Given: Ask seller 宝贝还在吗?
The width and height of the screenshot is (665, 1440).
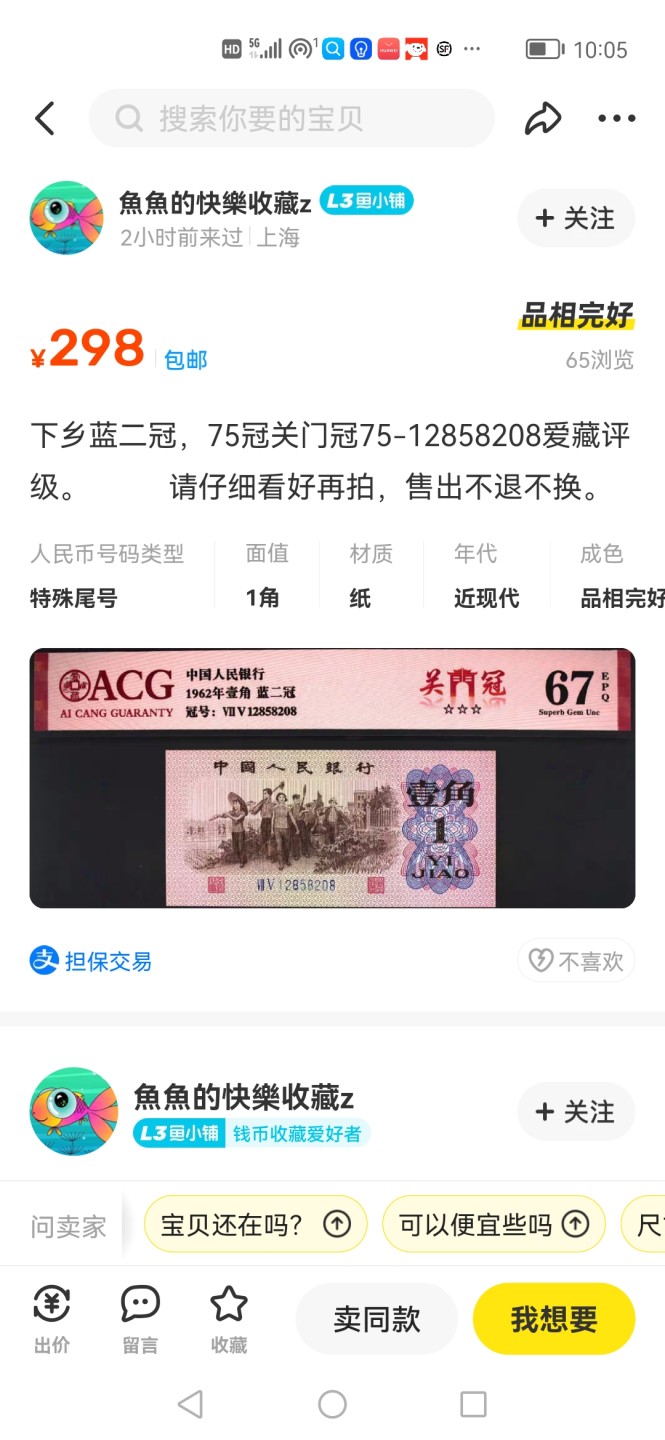Looking at the screenshot, I should (x=255, y=1224).
